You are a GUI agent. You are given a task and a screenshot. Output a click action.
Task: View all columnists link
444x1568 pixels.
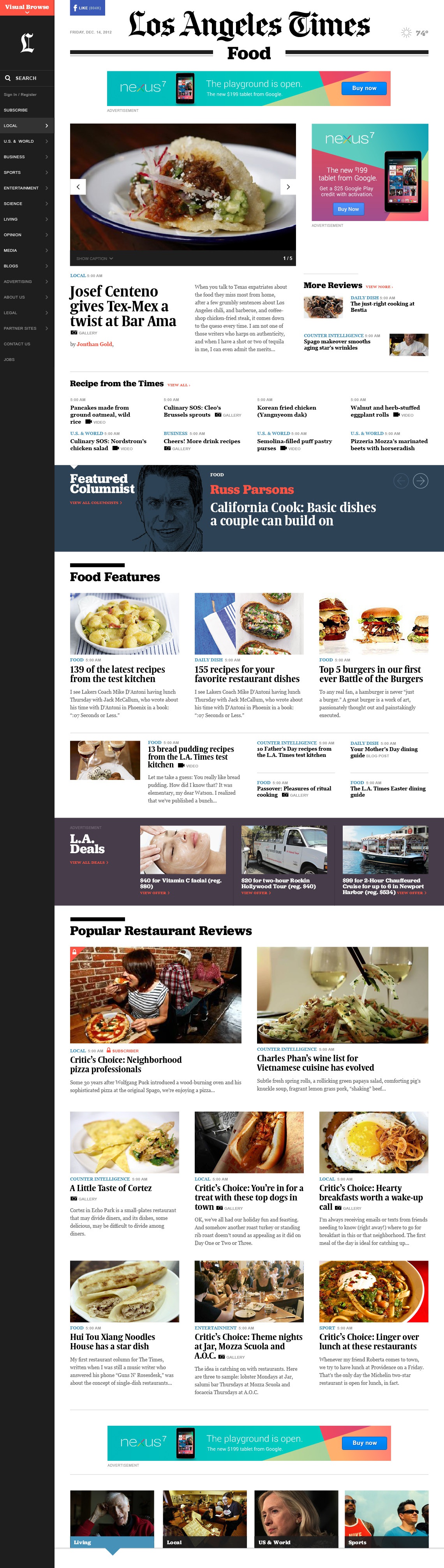pyautogui.click(x=95, y=503)
